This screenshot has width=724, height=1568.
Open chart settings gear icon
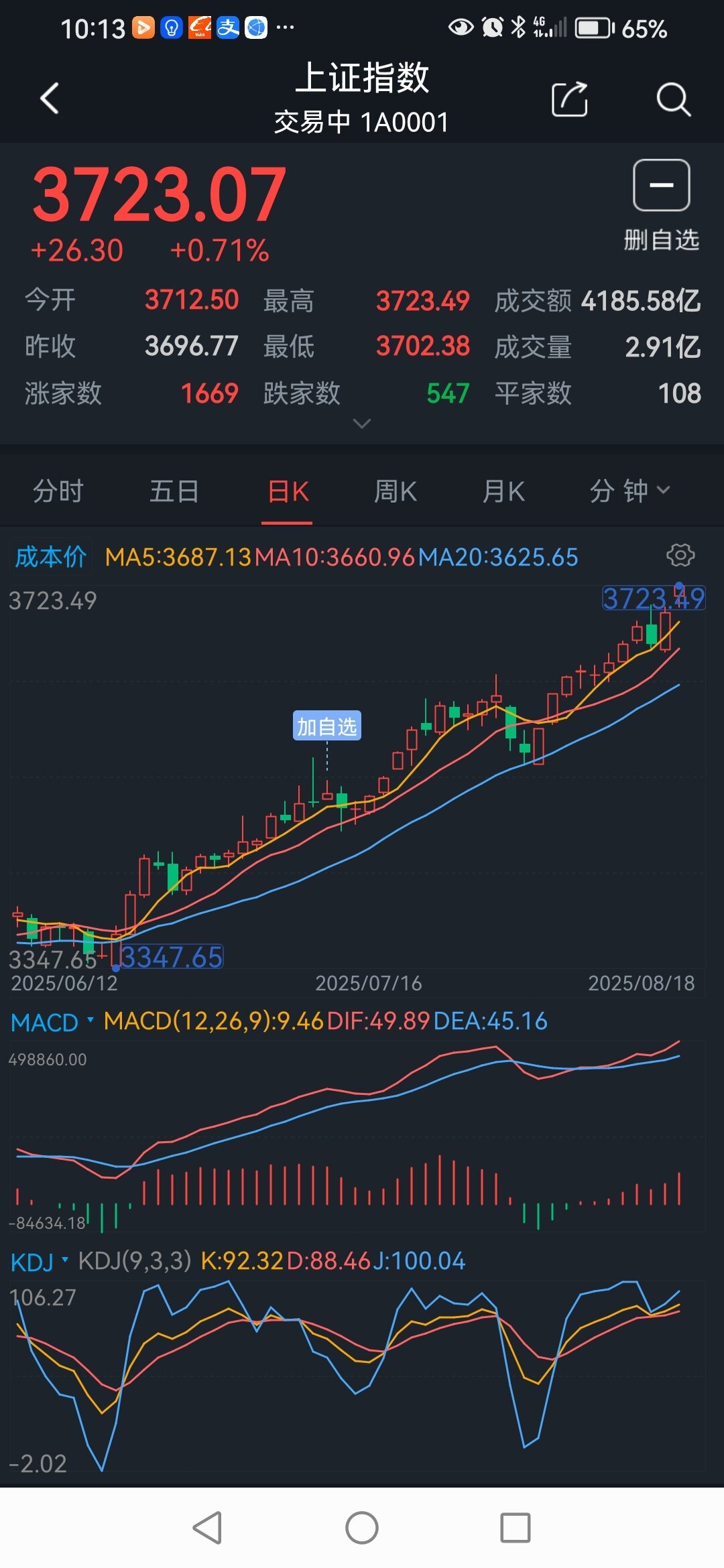680,556
